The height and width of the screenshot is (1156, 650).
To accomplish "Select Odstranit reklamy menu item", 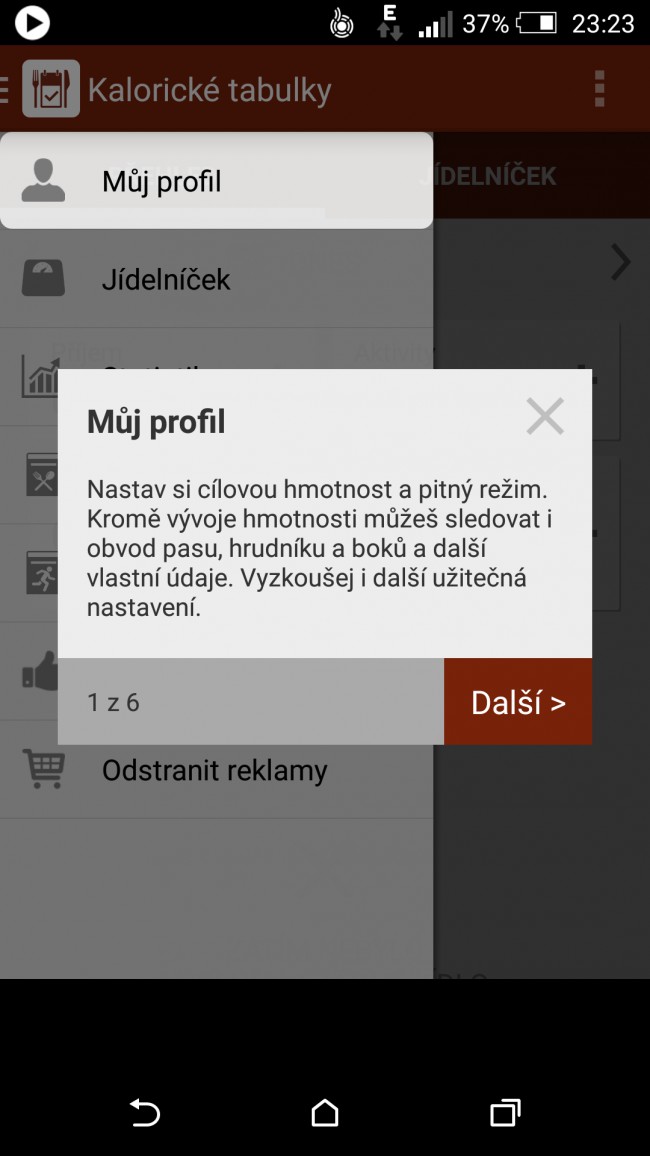I will [214, 770].
